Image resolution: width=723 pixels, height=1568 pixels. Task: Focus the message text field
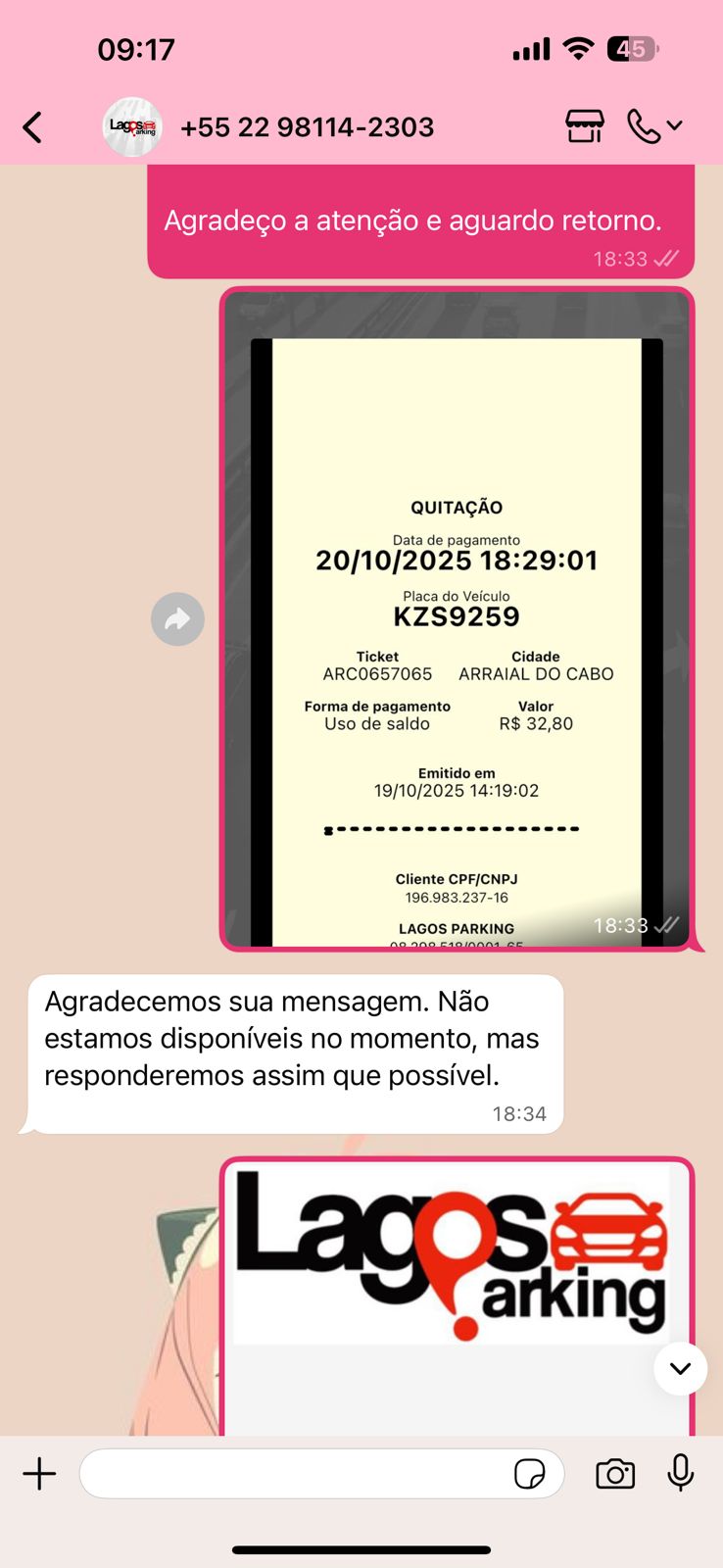pos(294,1474)
